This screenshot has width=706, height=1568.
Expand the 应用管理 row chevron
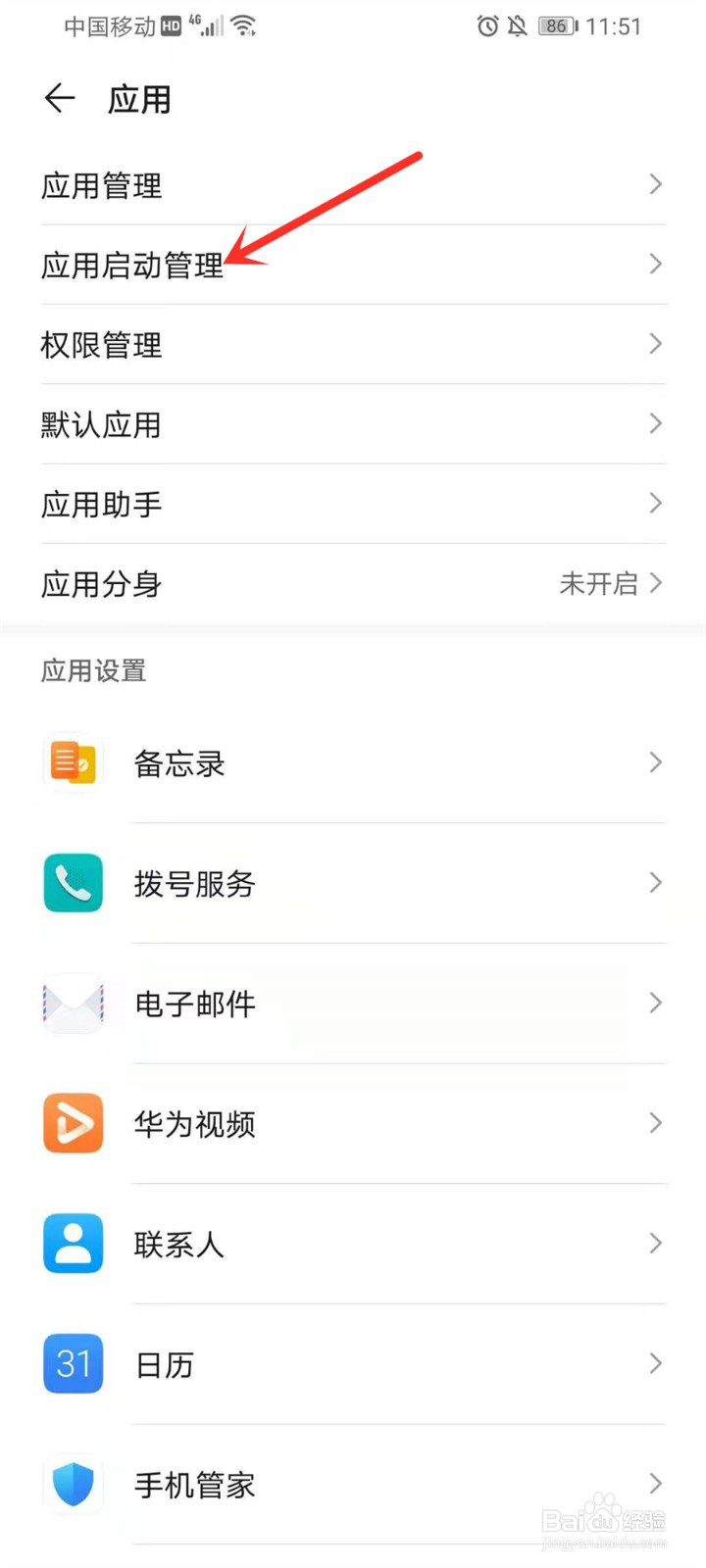655,184
